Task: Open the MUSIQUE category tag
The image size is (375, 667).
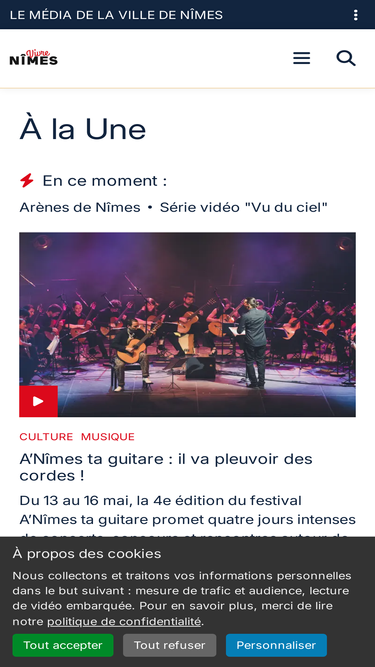Action: [x=108, y=437]
